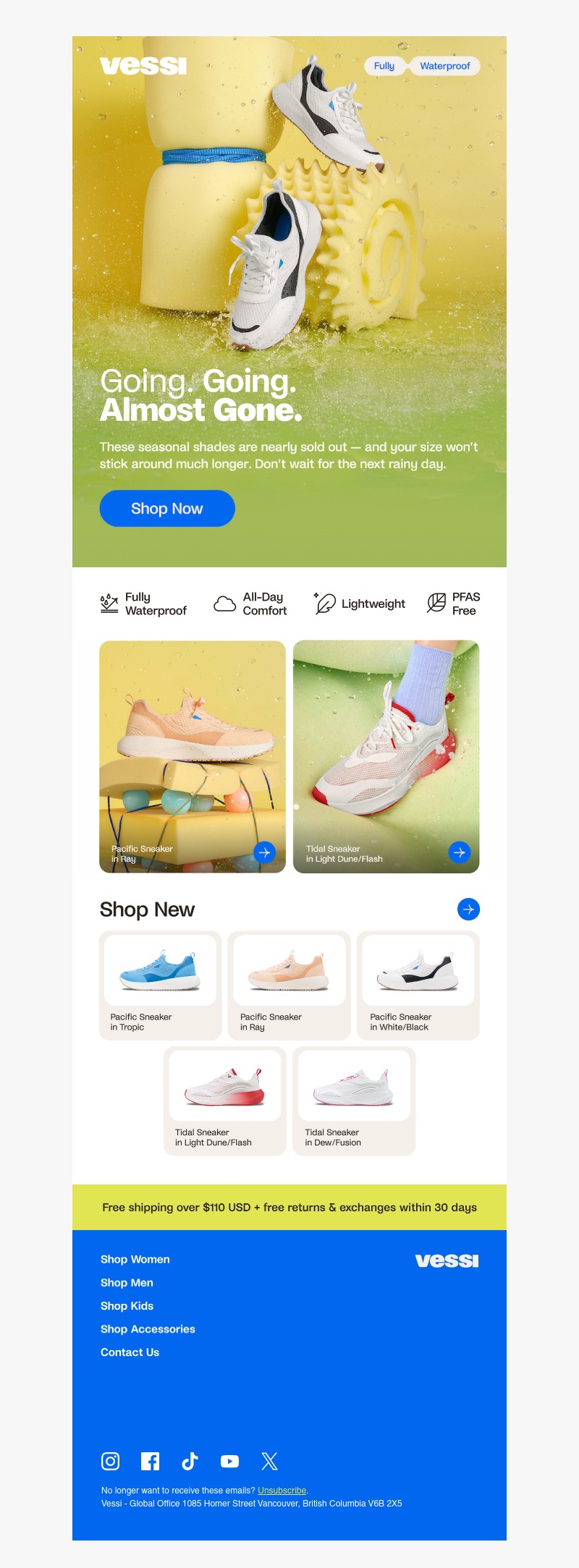The image size is (579, 1568).
Task: Select the Tidal Sneaker in Dew/Fusion card
Action: (x=354, y=1100)
